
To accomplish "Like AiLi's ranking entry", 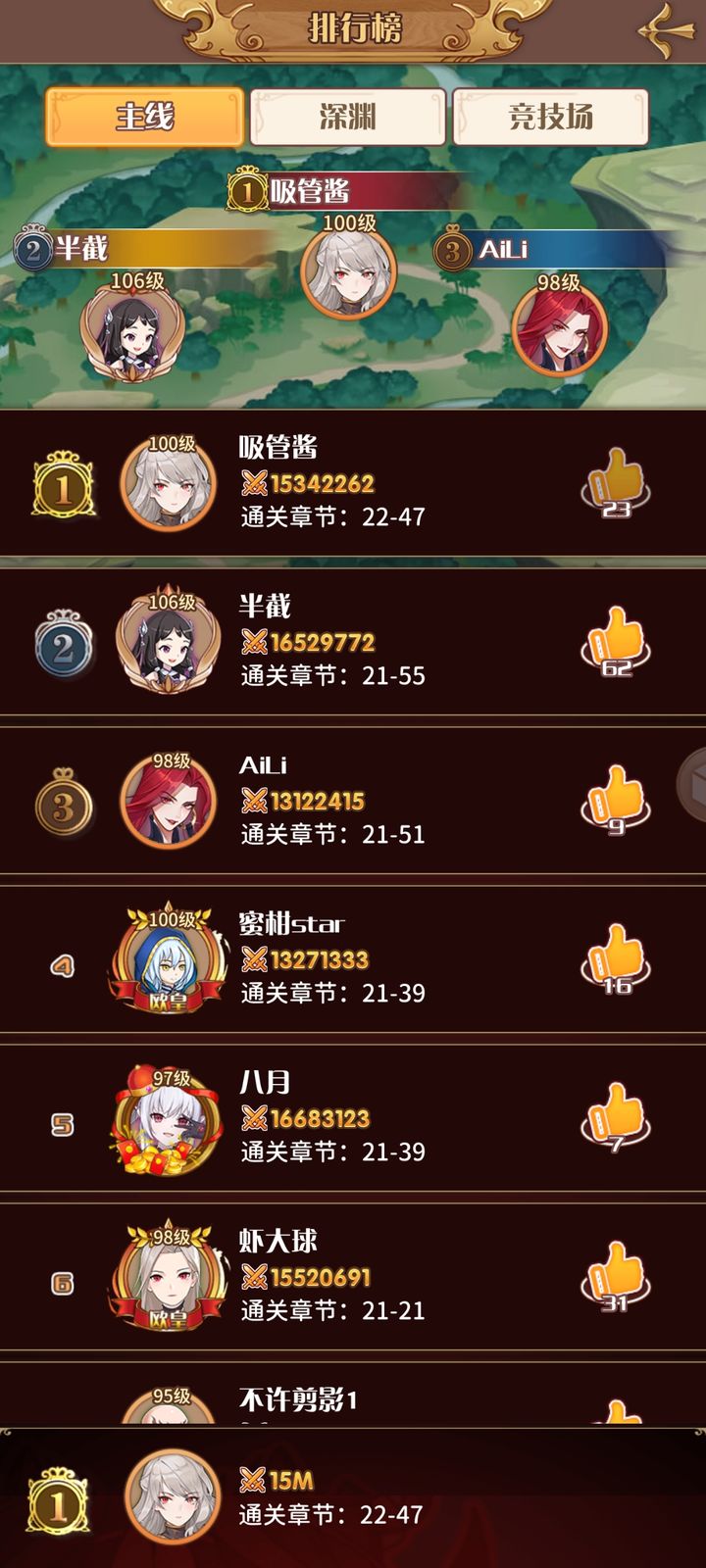I will pos(616,801).
